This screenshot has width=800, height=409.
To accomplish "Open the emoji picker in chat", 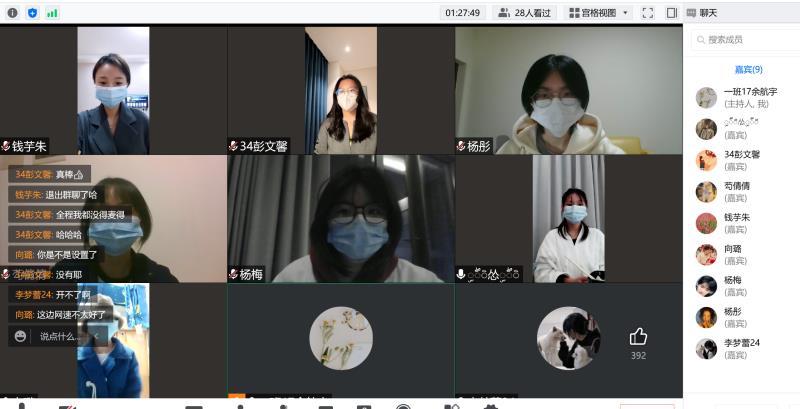I will coord(20,337).
